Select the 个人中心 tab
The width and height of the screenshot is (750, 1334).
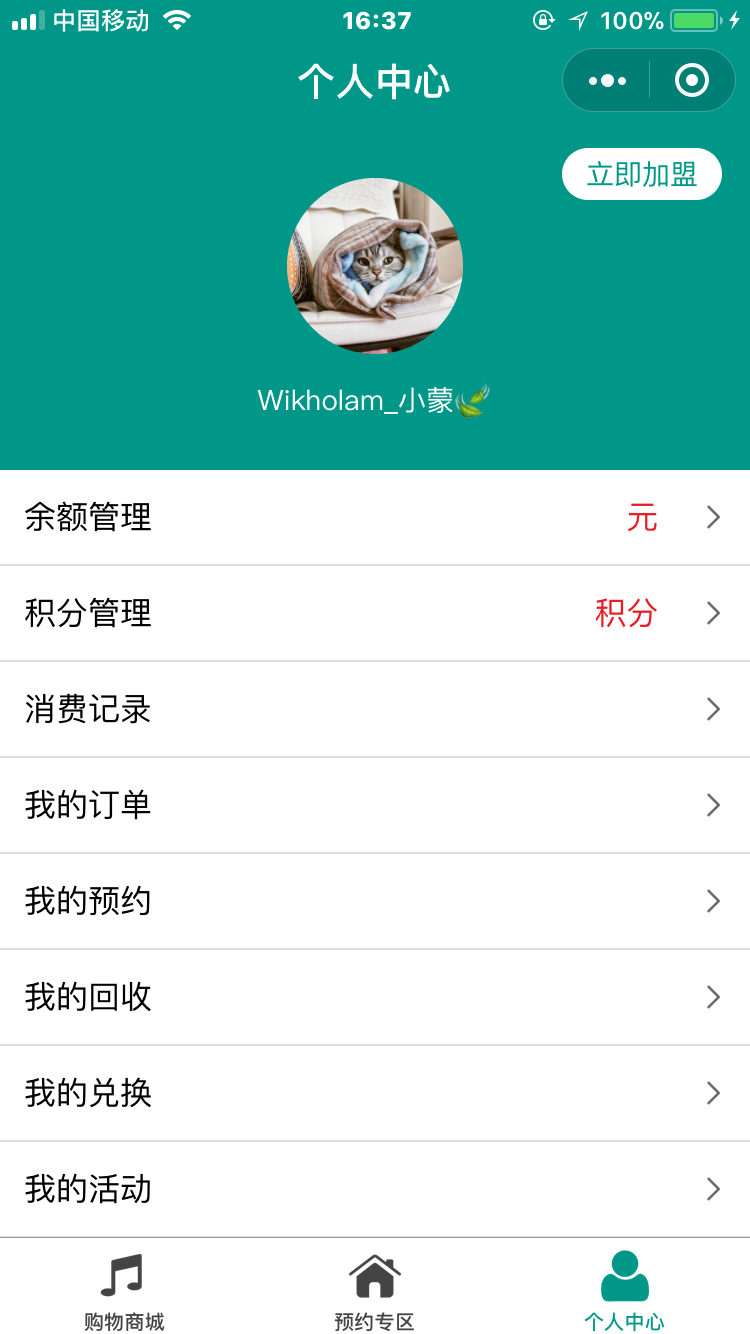(x=624, y=1290)
